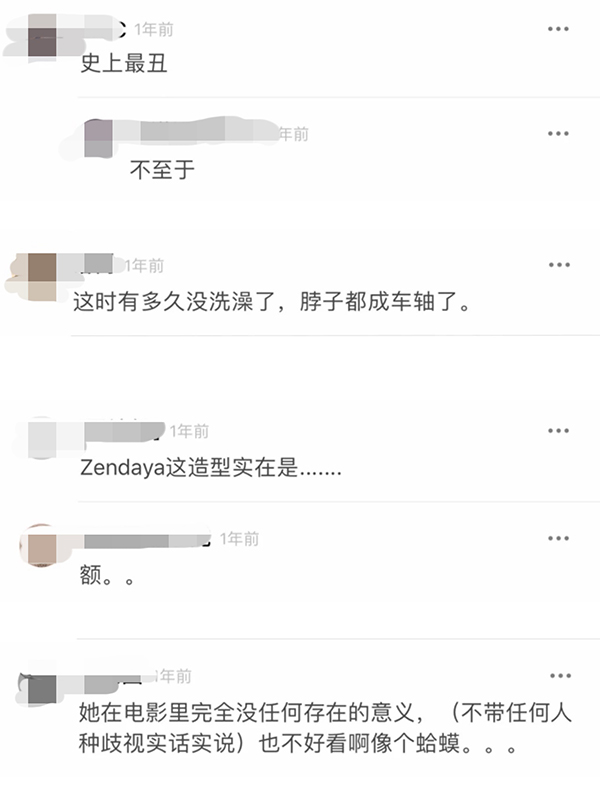
Task: Open the options menu for Zendaya这造型 comment
Action: 558,431
